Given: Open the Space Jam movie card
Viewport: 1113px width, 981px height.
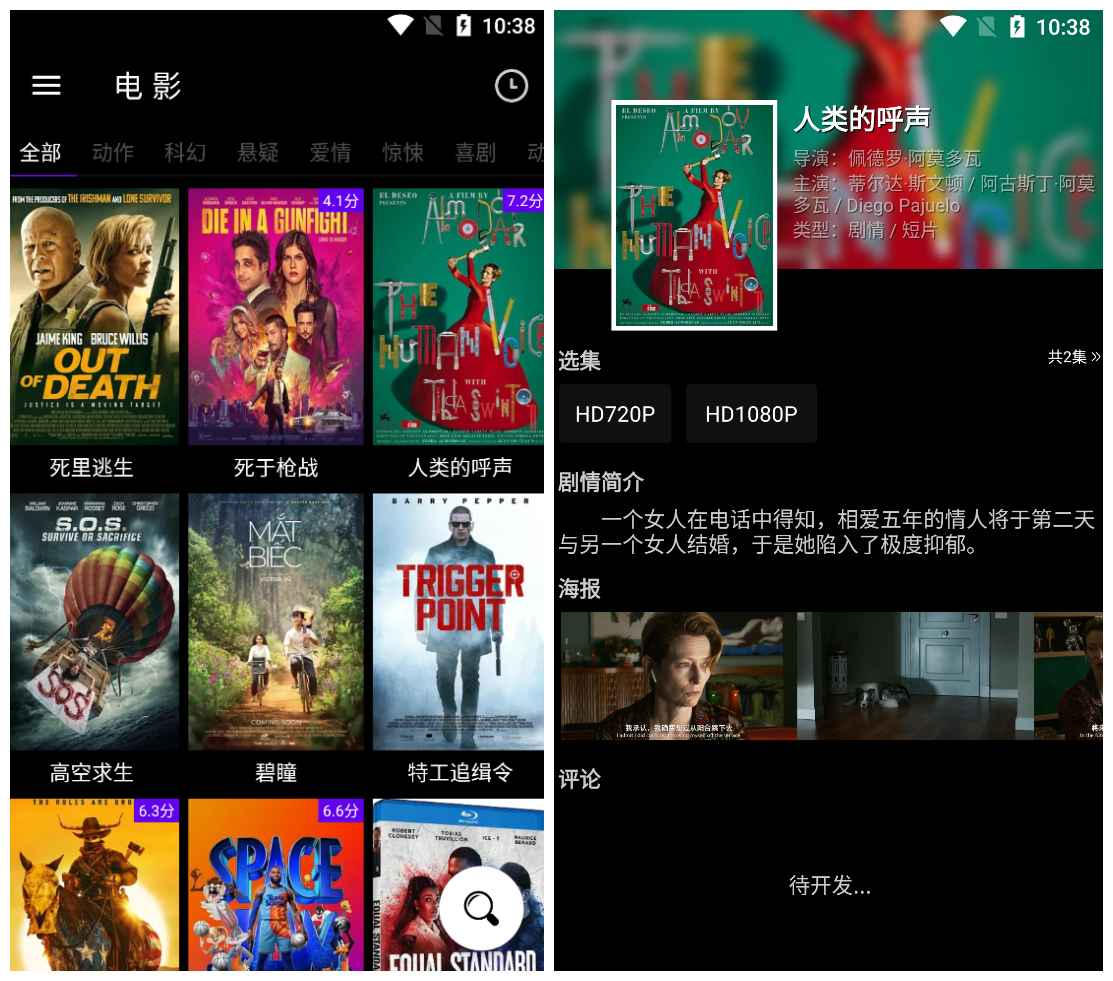Looking at the screenshot, I should pos(276,885).
